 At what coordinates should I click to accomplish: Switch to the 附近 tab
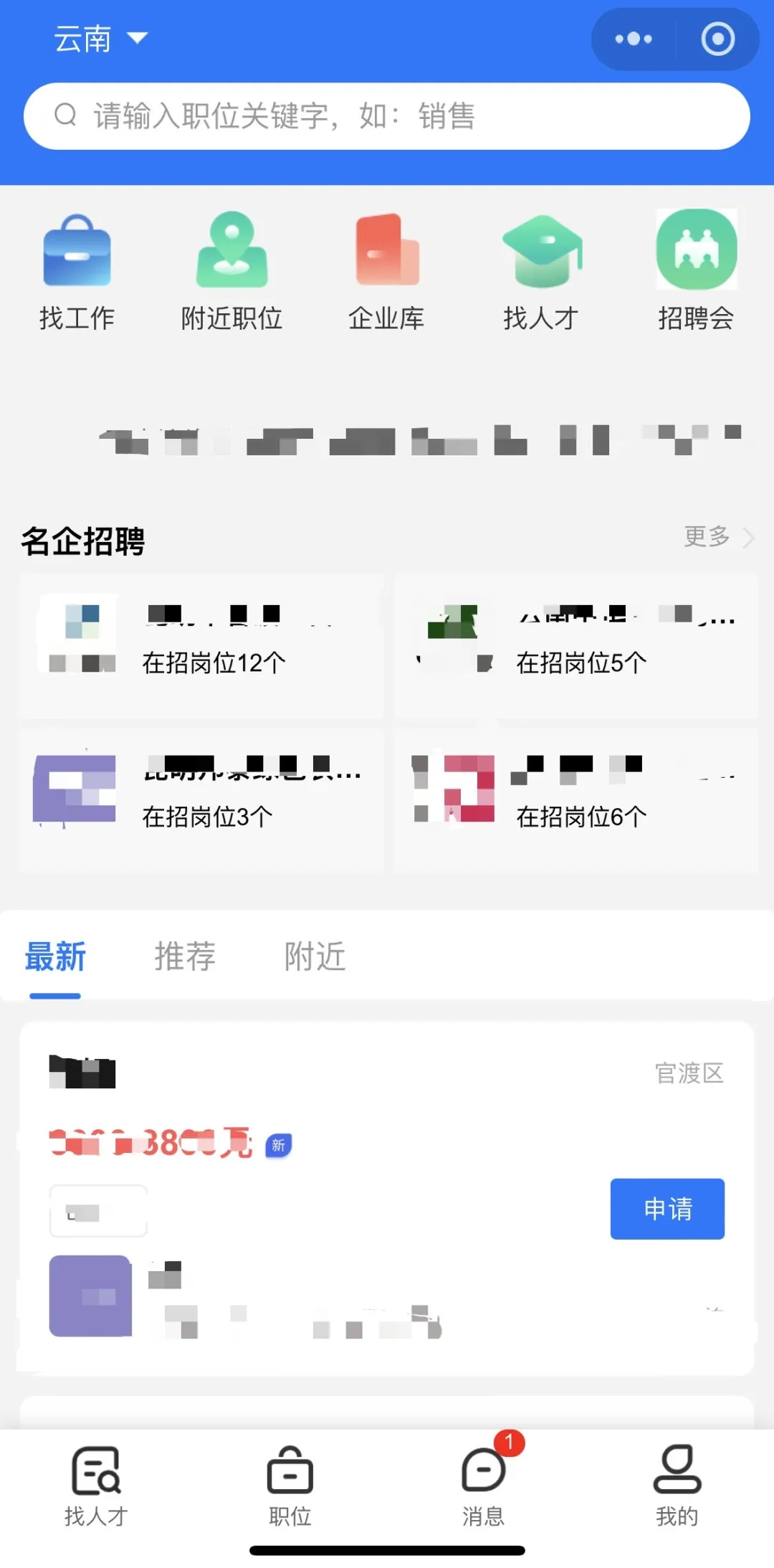pos(314,956)
